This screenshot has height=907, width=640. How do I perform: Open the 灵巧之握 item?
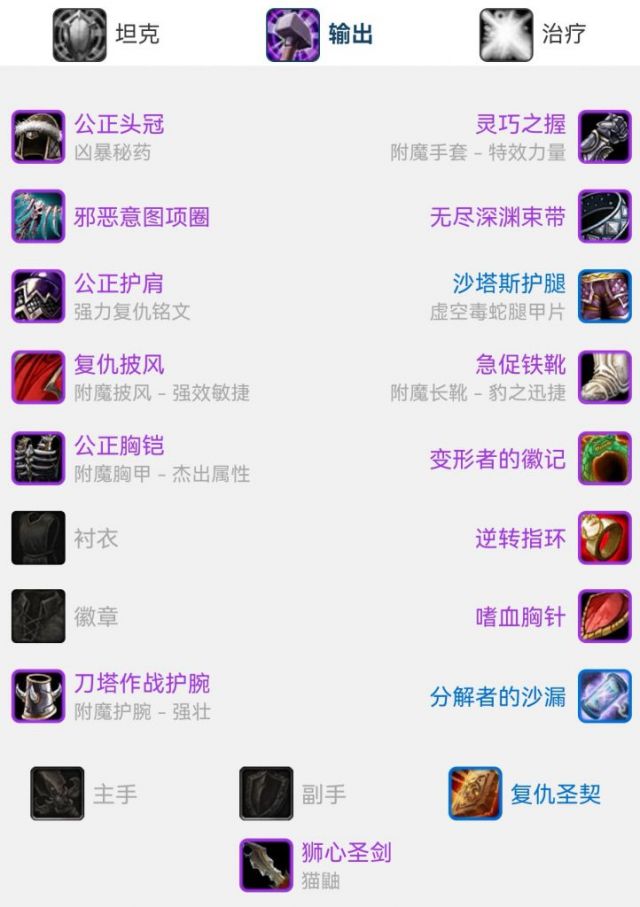pos(521,125)
